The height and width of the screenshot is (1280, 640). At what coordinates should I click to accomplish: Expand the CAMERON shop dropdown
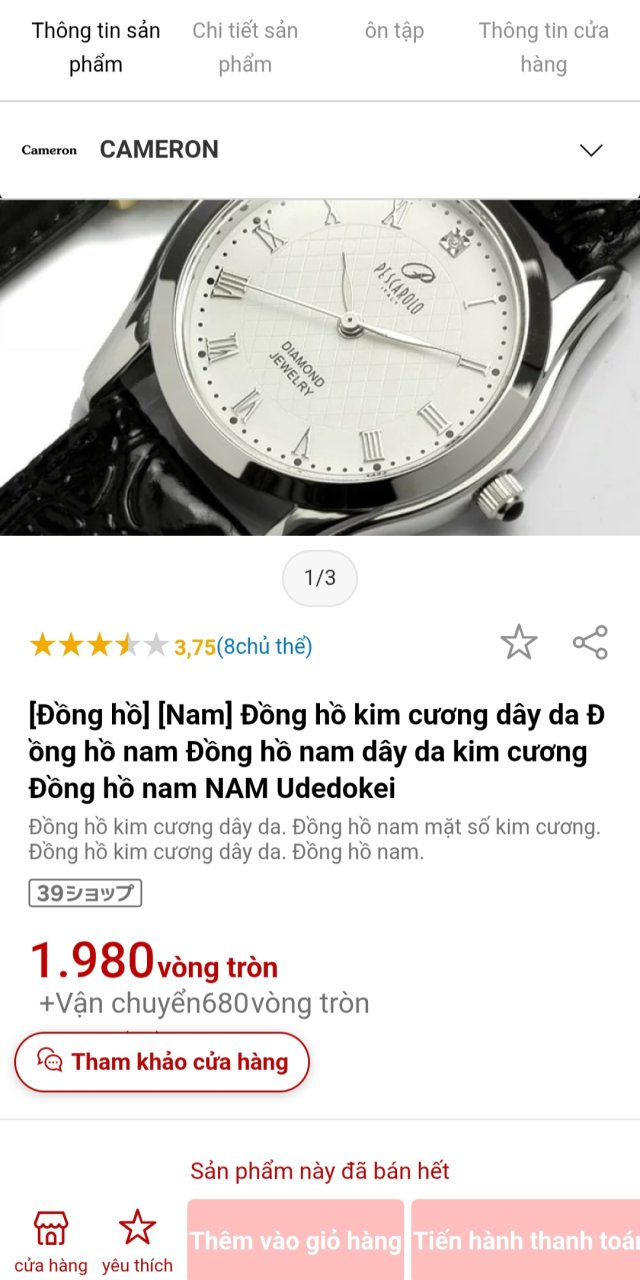pyautogui.click(x=591, y=150)
